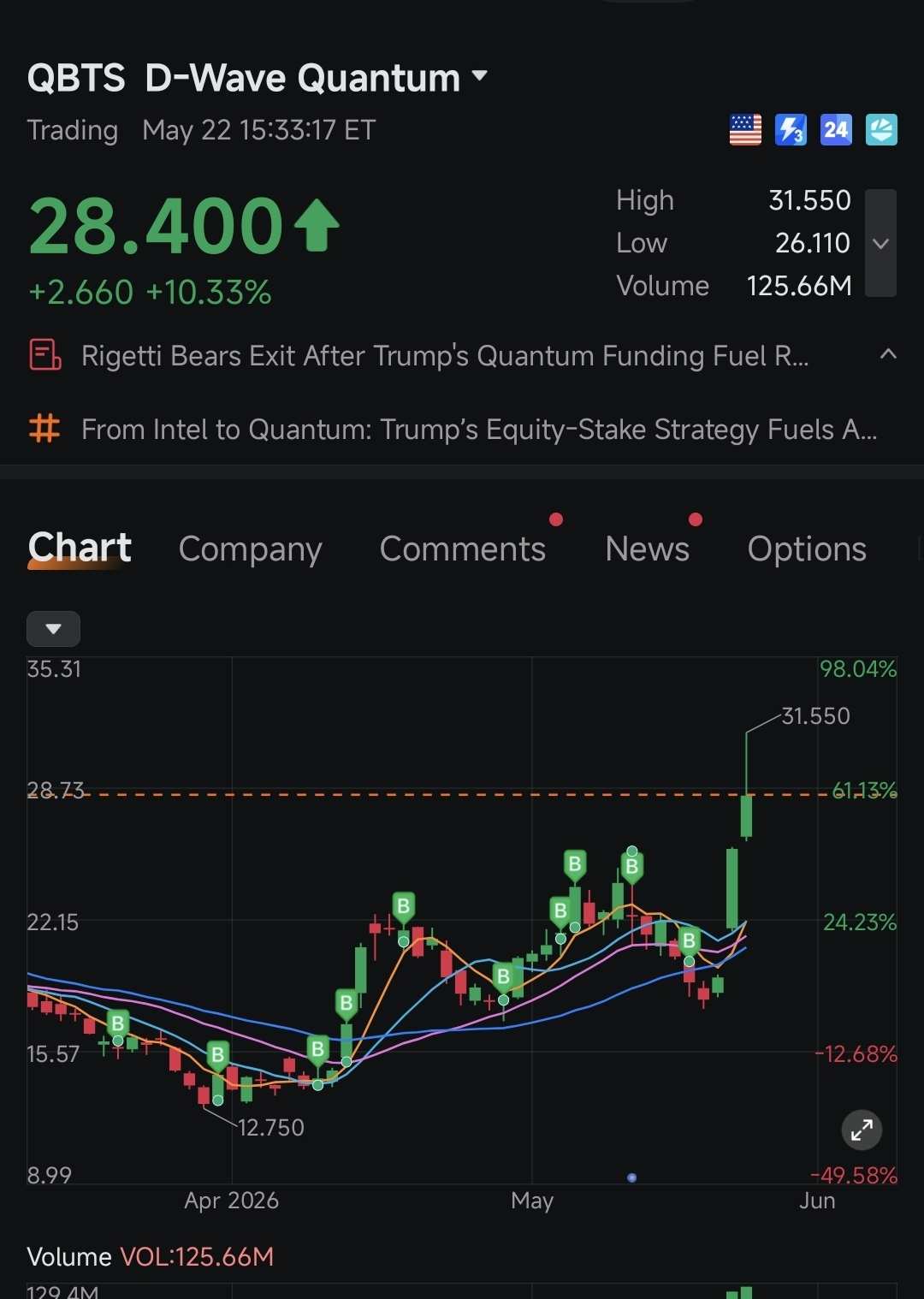Screen dimensions: 924x1299
Task: Open the Rigetti Bears Exit news headline
Action: coord(444,355)
